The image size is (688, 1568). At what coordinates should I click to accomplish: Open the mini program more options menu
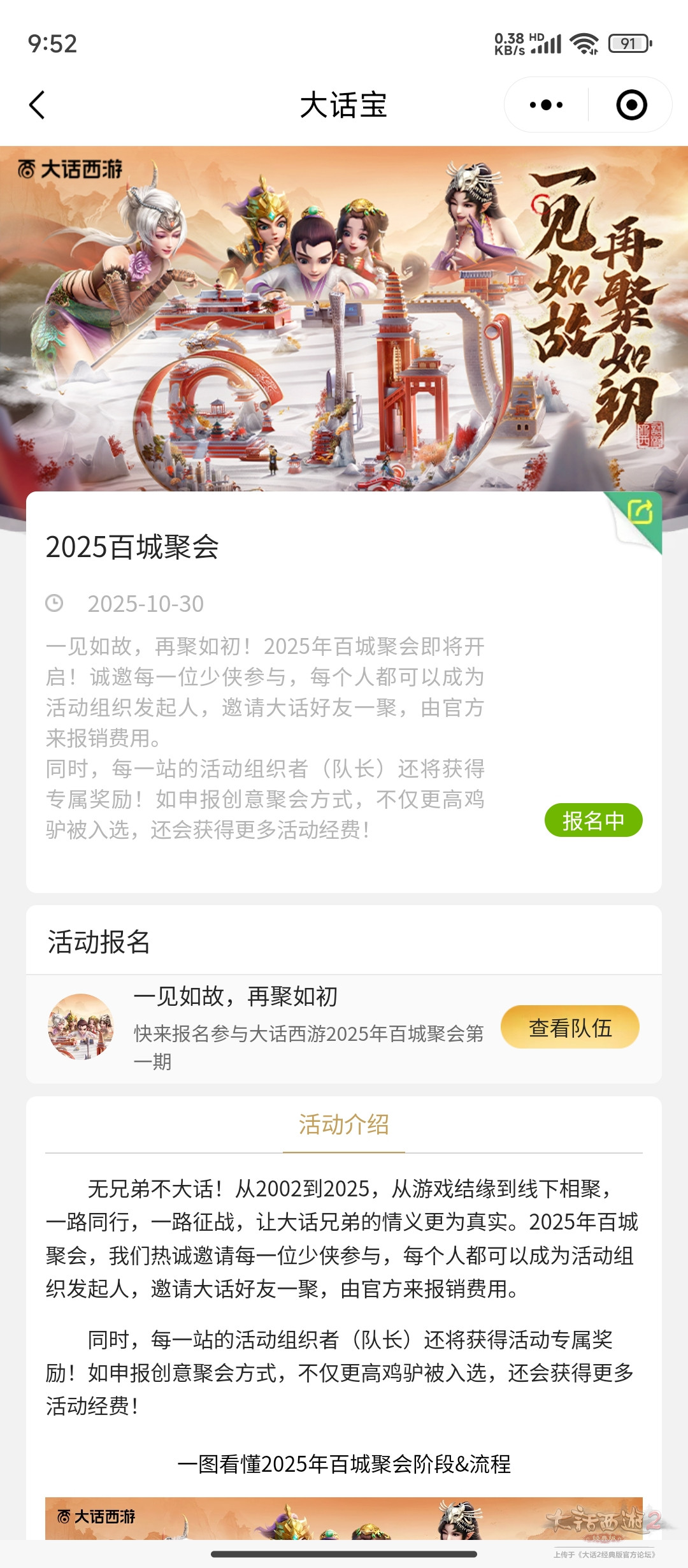click(547, 105)
